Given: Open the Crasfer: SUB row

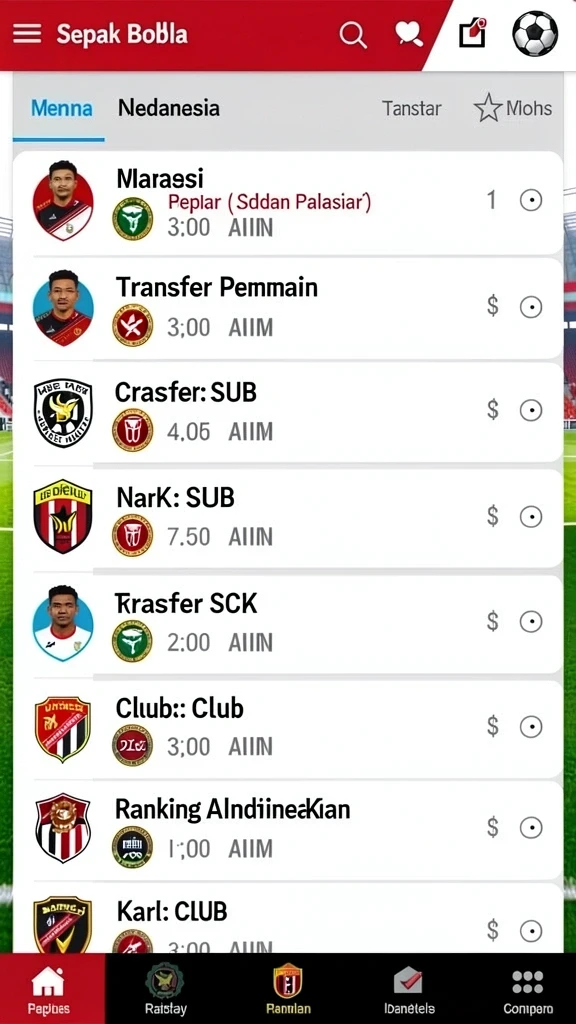Looking at the screenshot, I should click(x=288, y=413).
